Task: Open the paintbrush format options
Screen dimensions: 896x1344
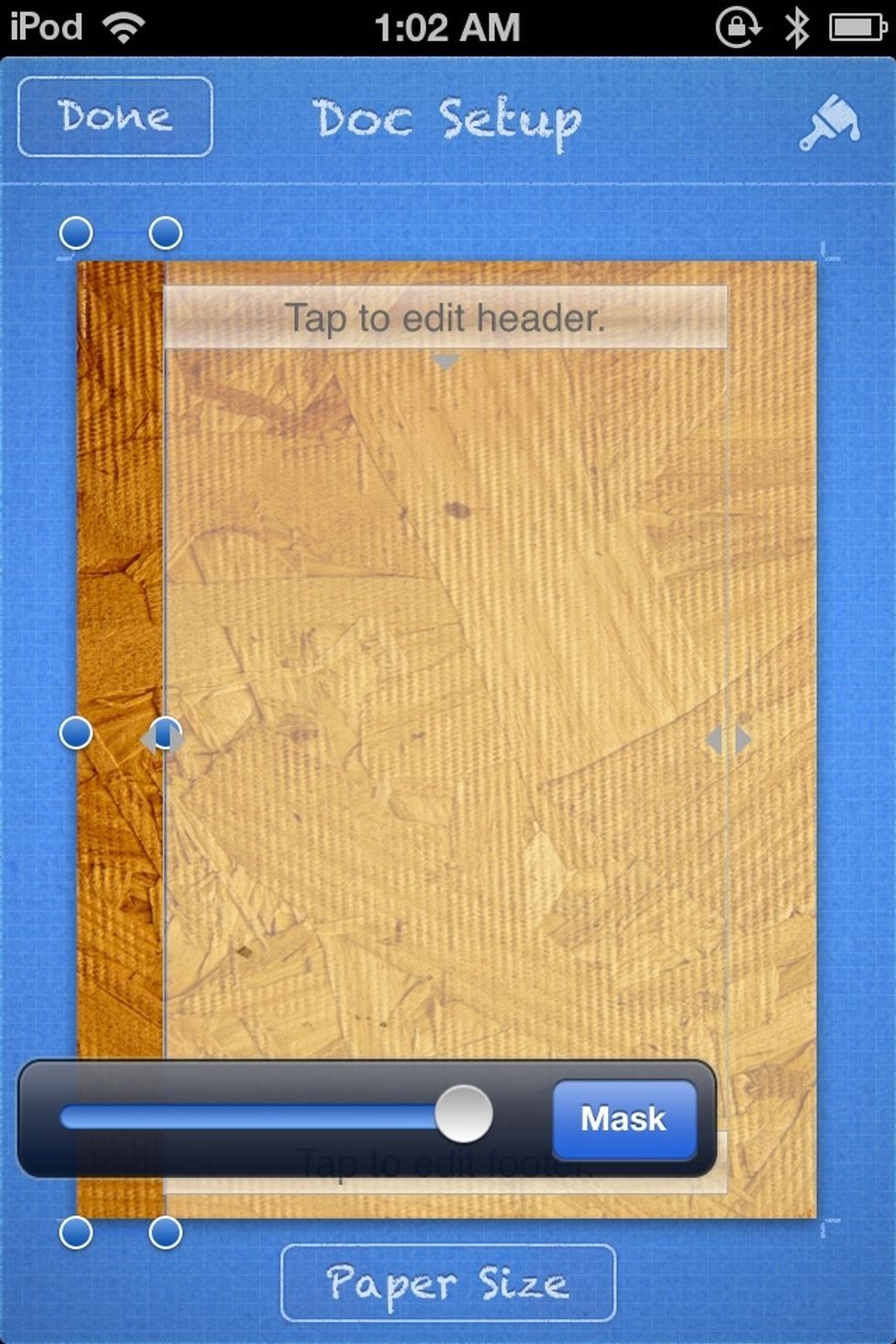Action: 828,122
